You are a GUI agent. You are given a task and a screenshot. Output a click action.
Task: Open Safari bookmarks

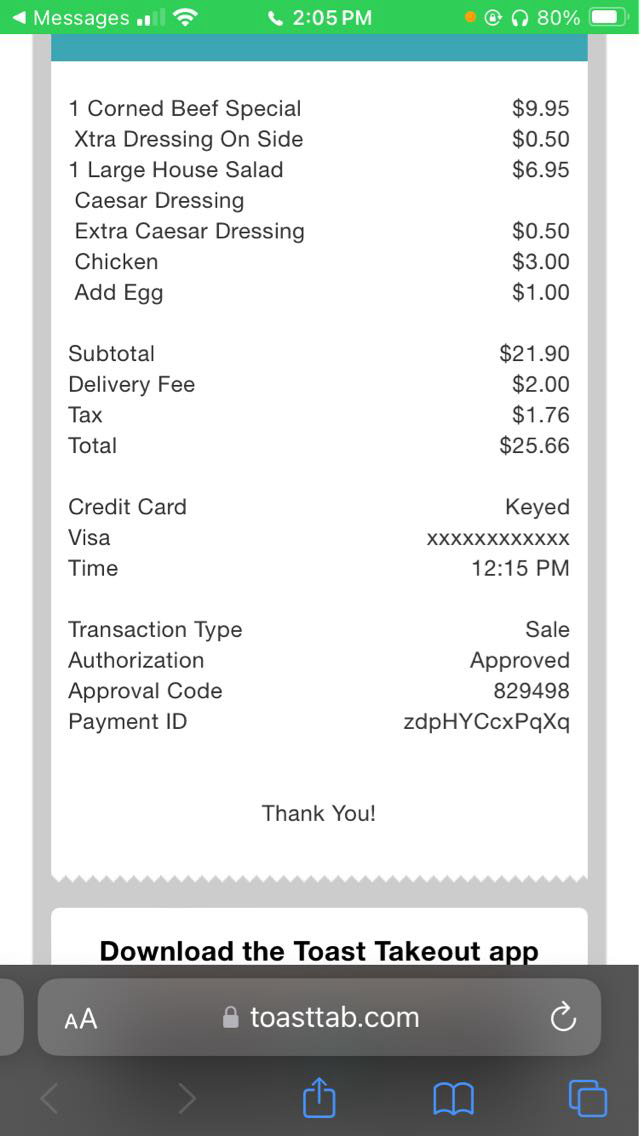click(x=453, y=1100)
